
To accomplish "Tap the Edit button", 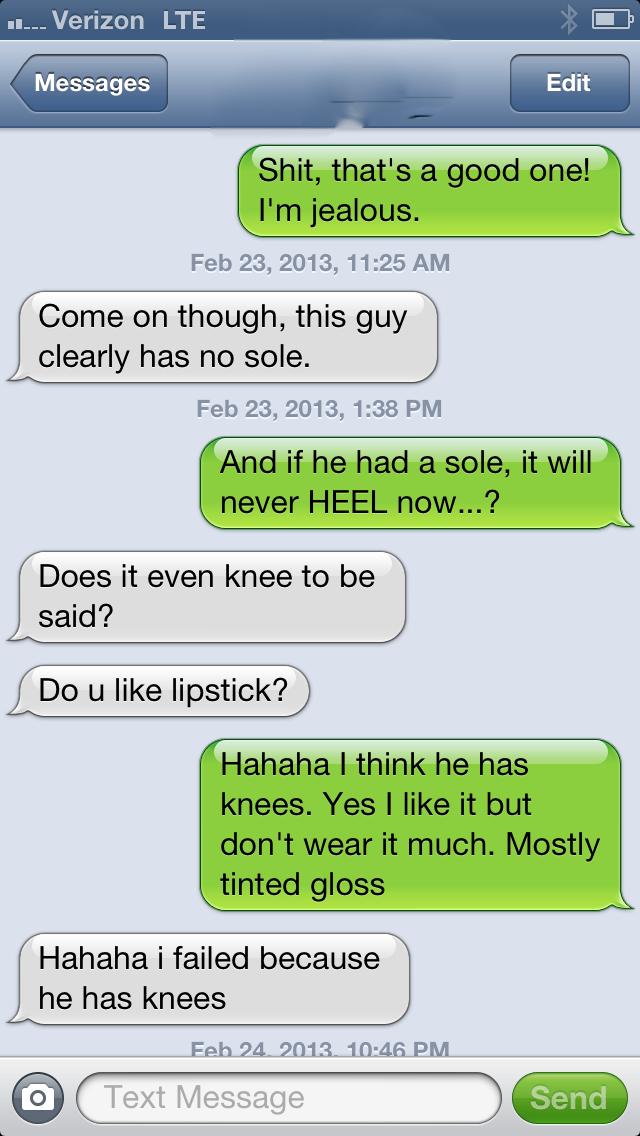I will click(x=567, y=83).
